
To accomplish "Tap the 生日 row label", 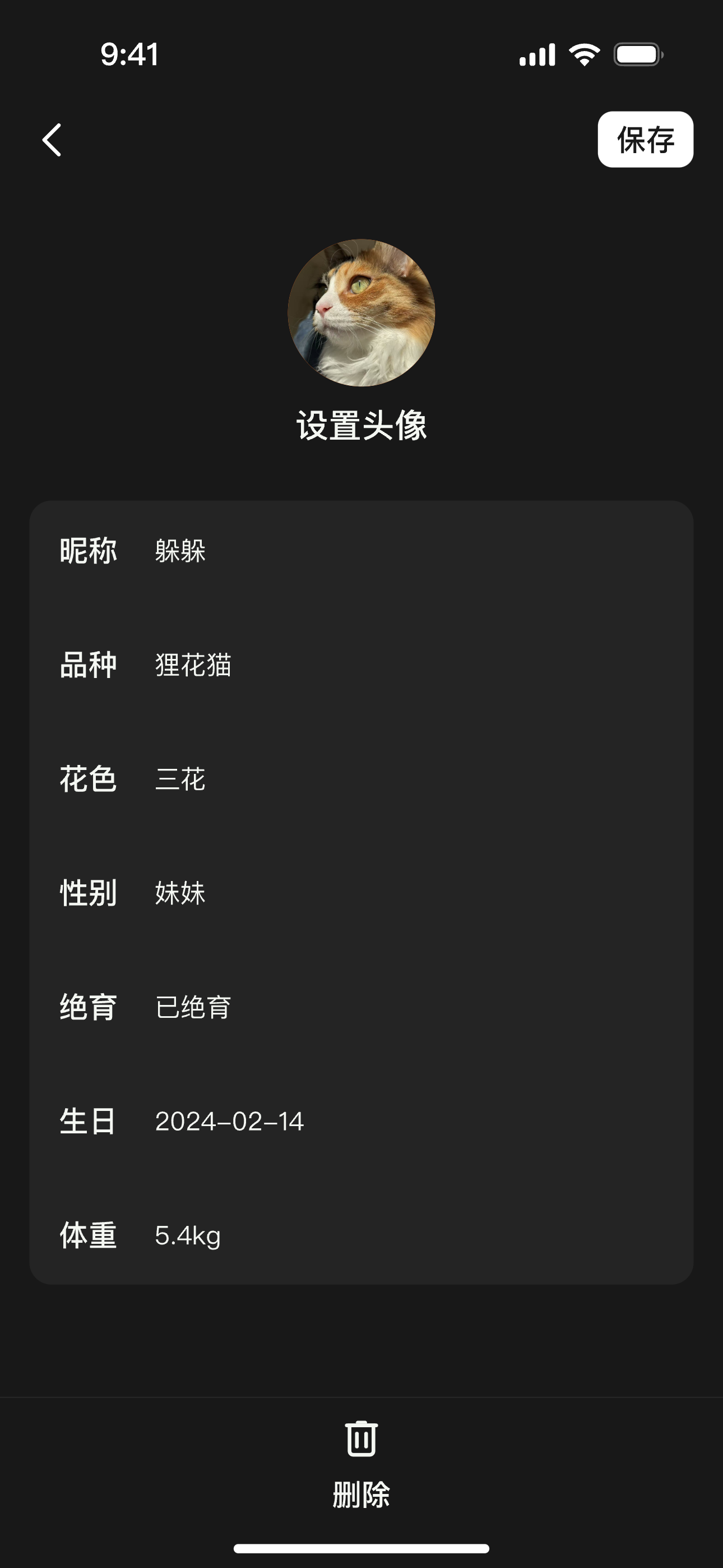I will [88, 1120].
